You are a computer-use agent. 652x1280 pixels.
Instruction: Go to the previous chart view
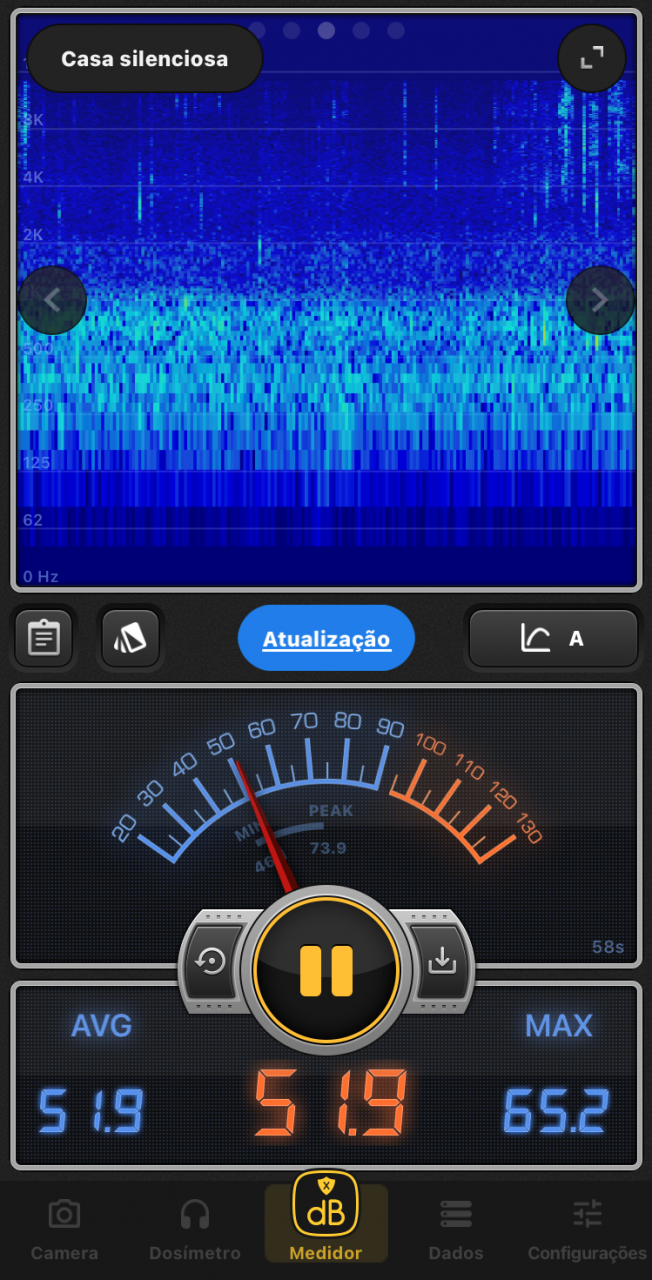pyautogui.click(x=52, y=300)
